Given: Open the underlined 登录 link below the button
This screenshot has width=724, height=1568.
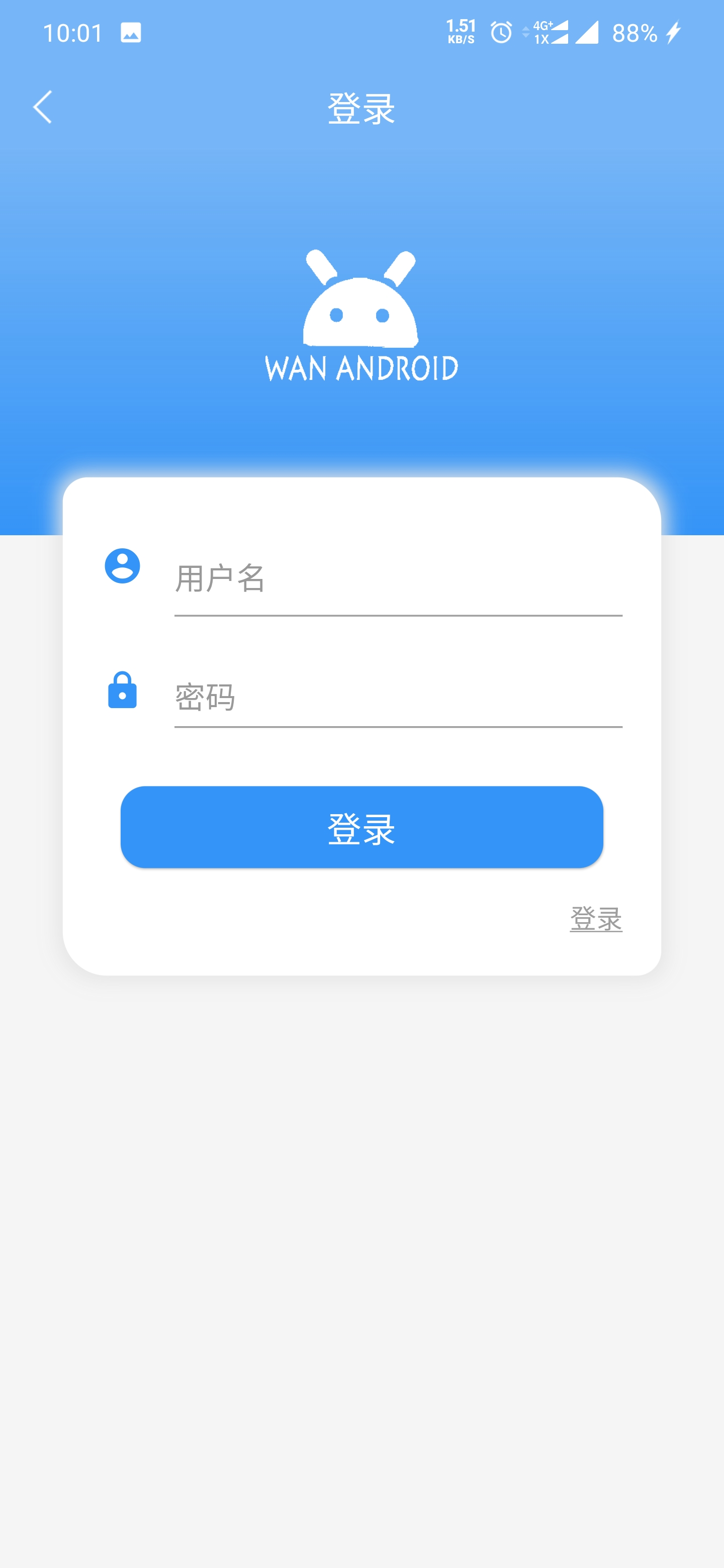Looking at the screenshot, I should [x=595, y=919].
